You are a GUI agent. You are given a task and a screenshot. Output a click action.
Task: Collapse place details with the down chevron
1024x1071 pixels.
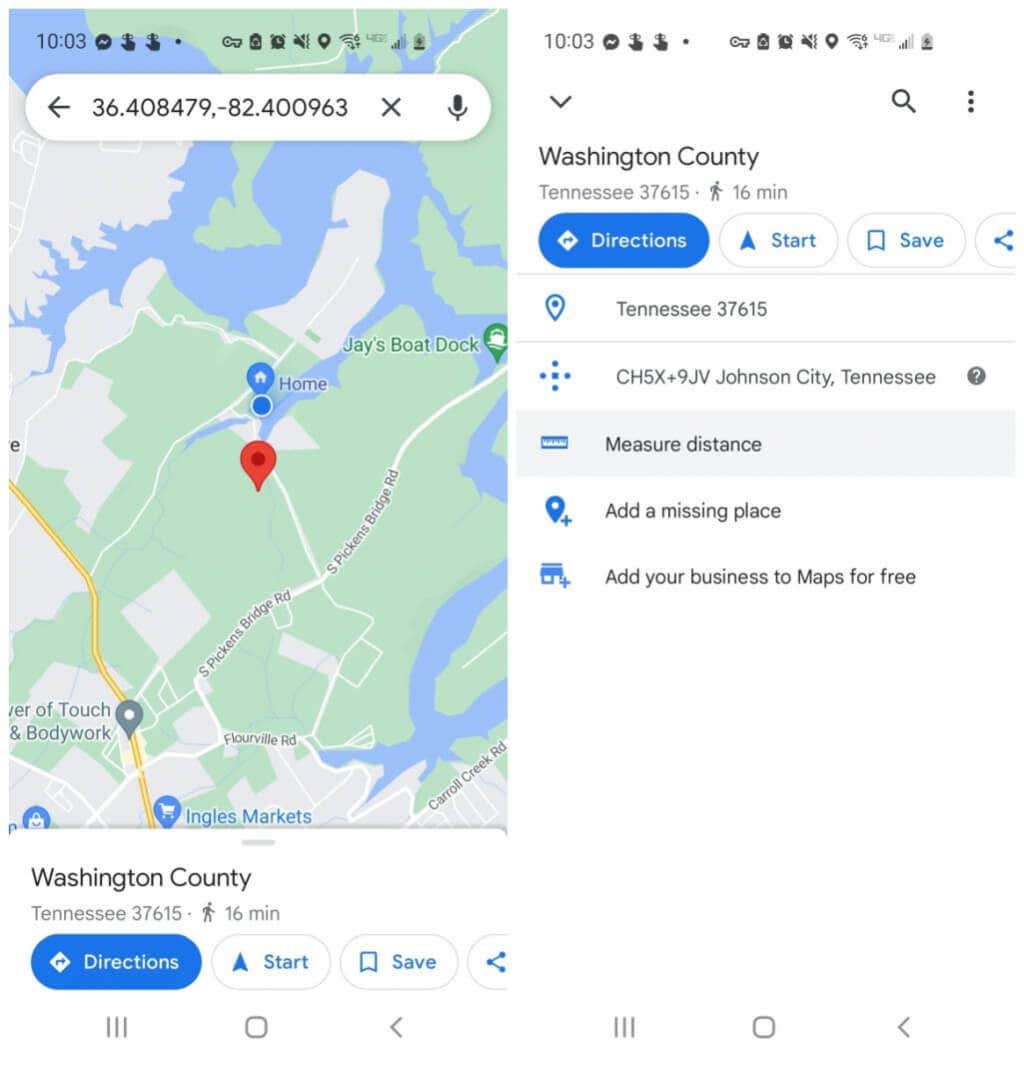point(561,101)
